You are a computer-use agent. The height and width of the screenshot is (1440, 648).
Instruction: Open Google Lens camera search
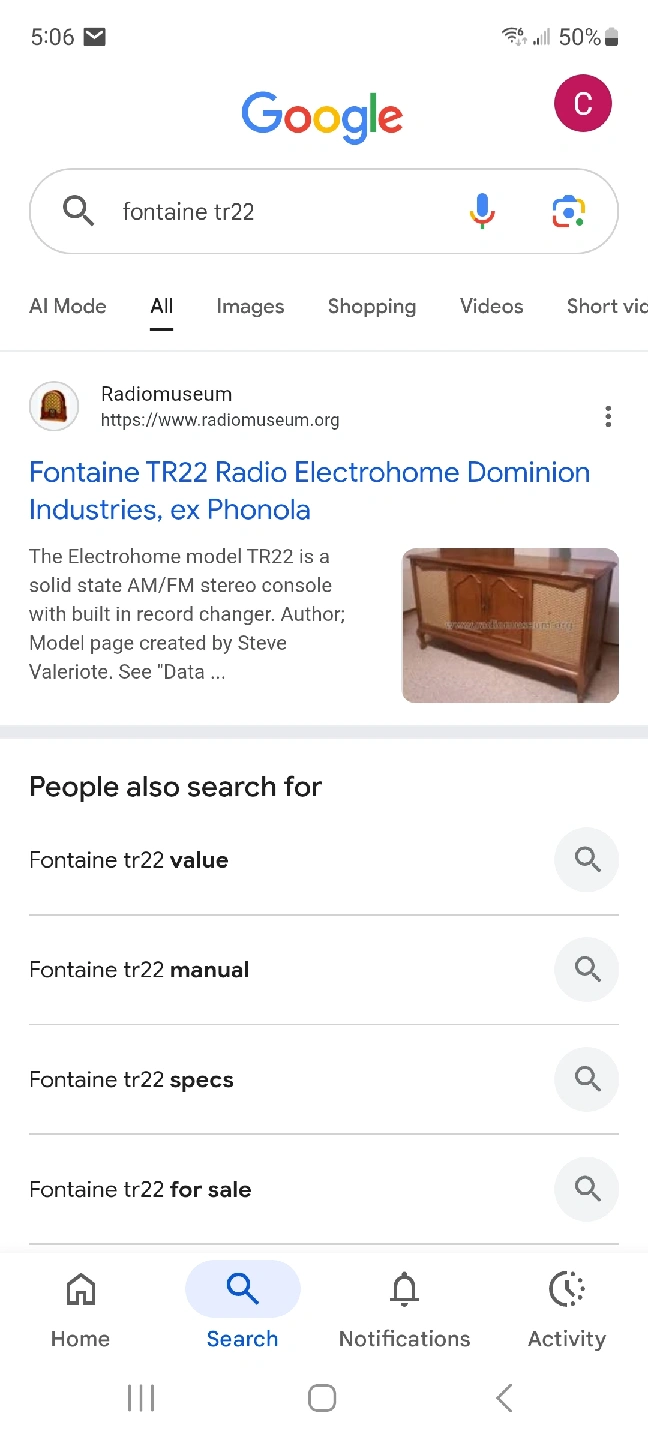coord(568,211)
